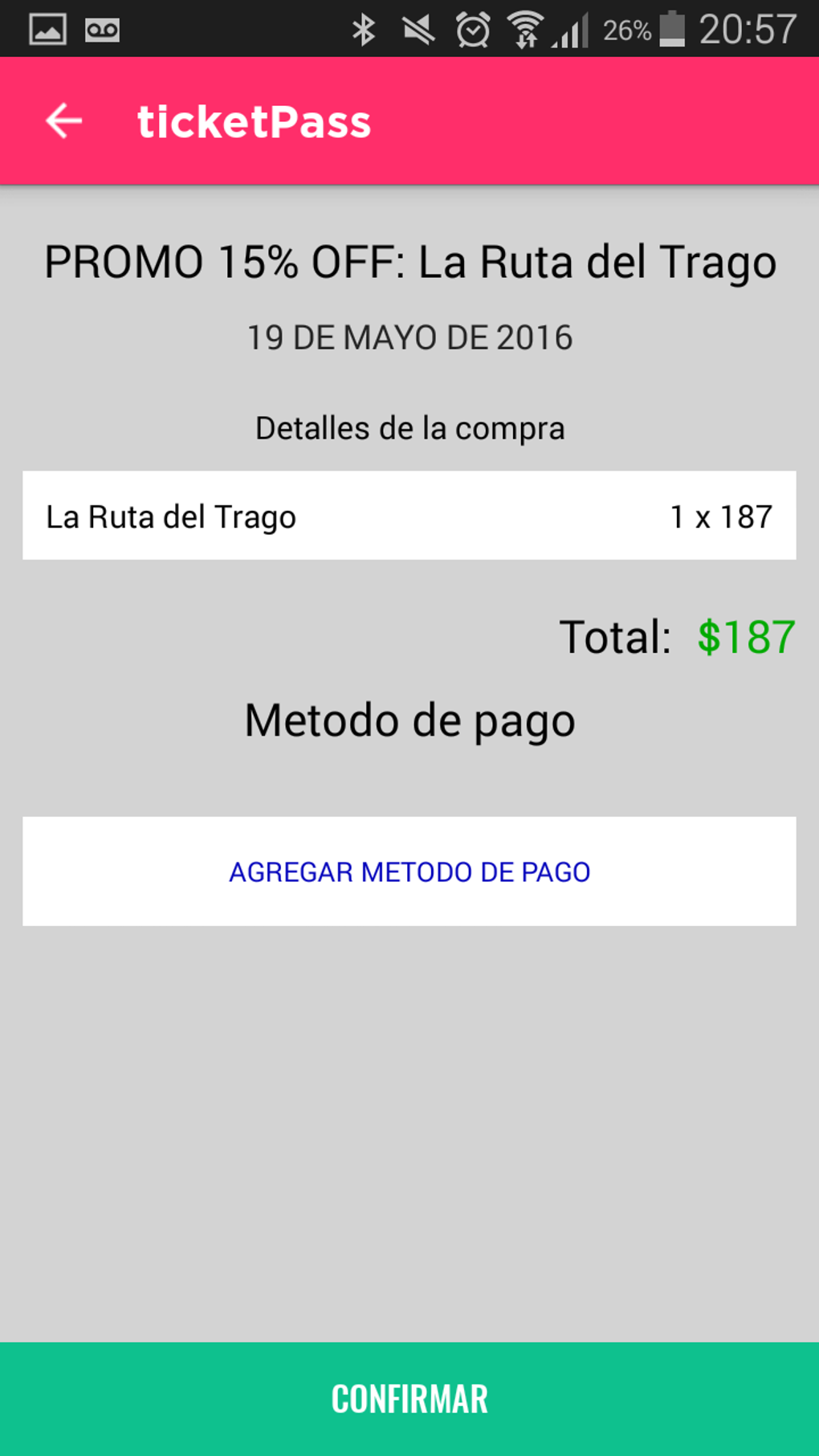The image size is (819, 1456).
Task: Tap Agregar Metodo de Pago
Action: [409, 871]
